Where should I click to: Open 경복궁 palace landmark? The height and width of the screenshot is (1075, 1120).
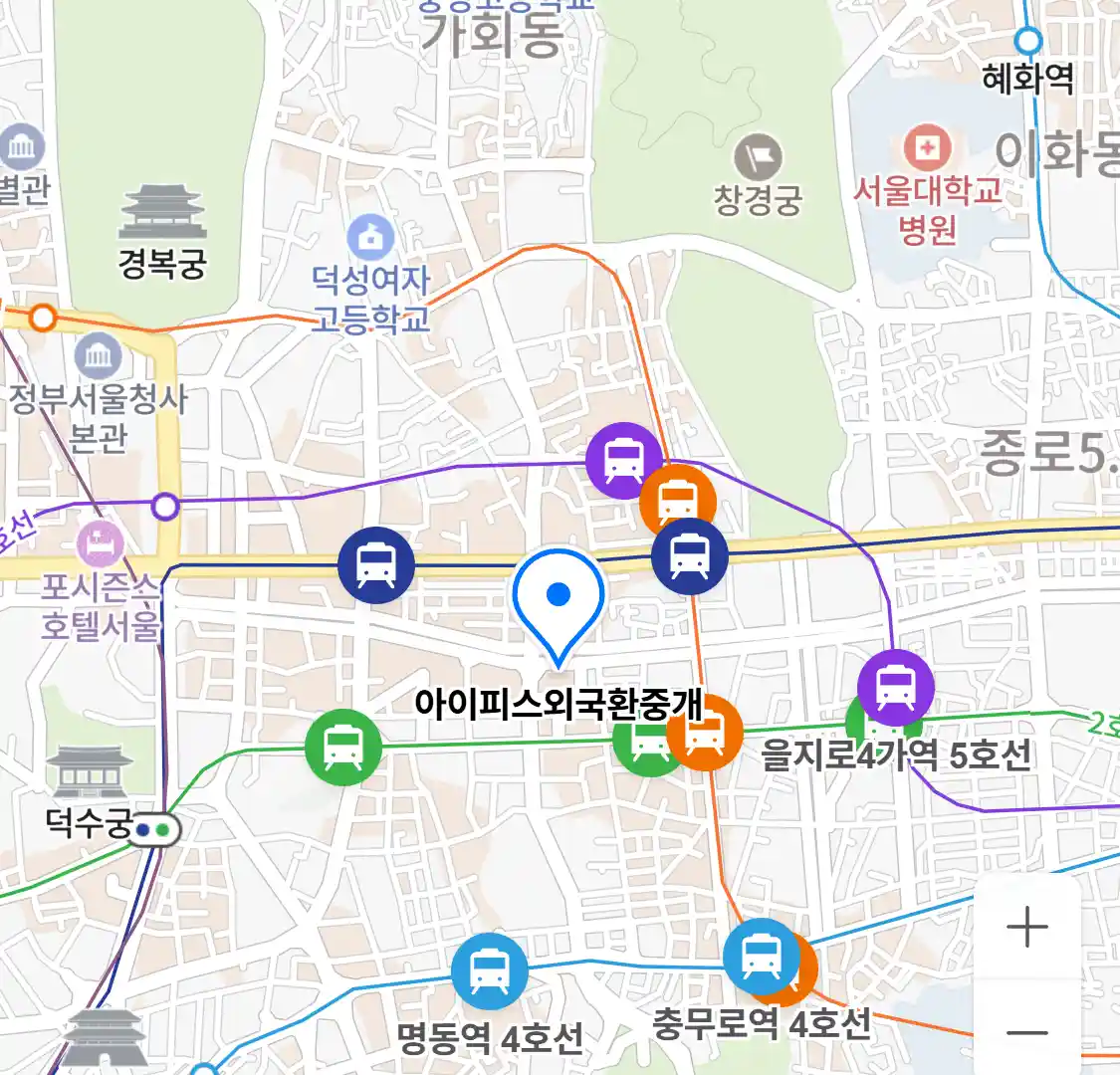click(x=162, y=212)
